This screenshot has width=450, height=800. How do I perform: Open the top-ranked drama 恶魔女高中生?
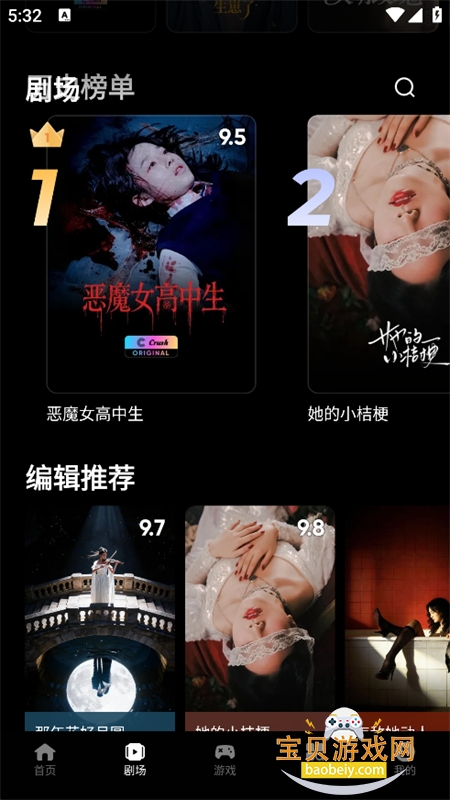click(x=151, y=254)
